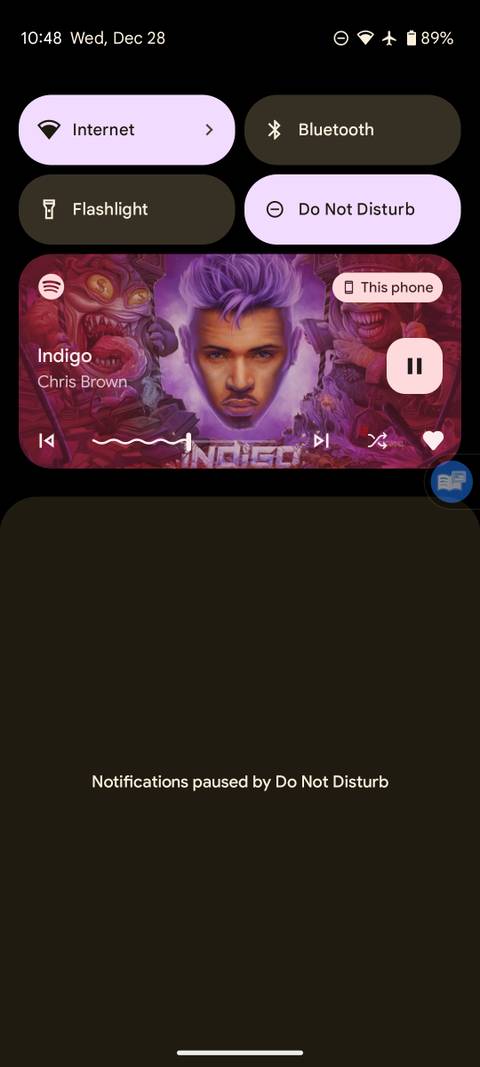
Task: Disable Do Not Disturb
Action: pyautogui.click(x=353, y=210)
